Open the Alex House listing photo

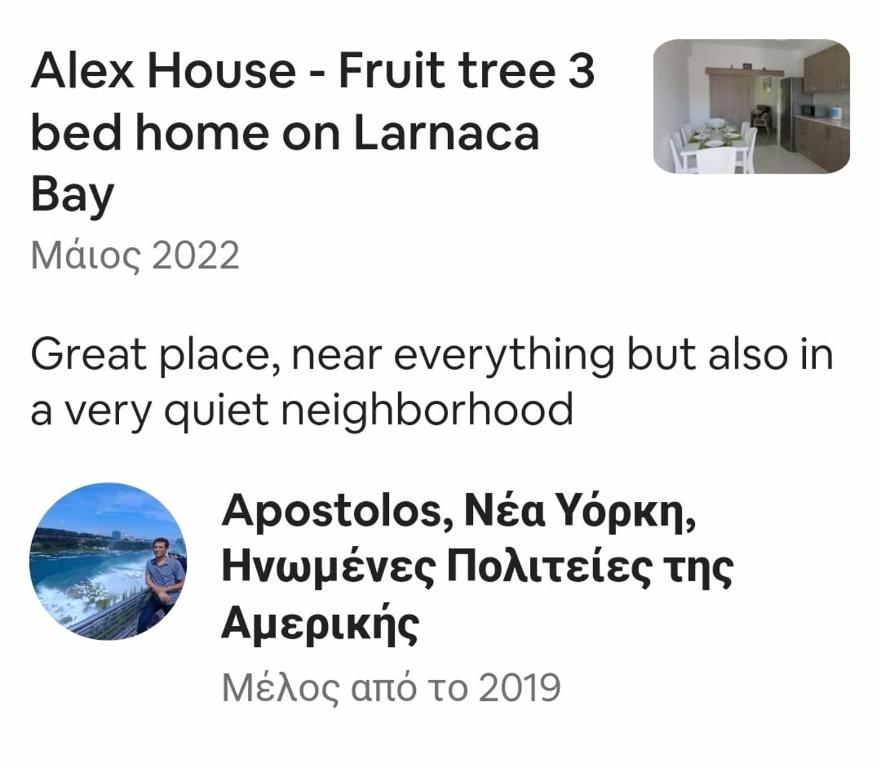click(751, 106)
